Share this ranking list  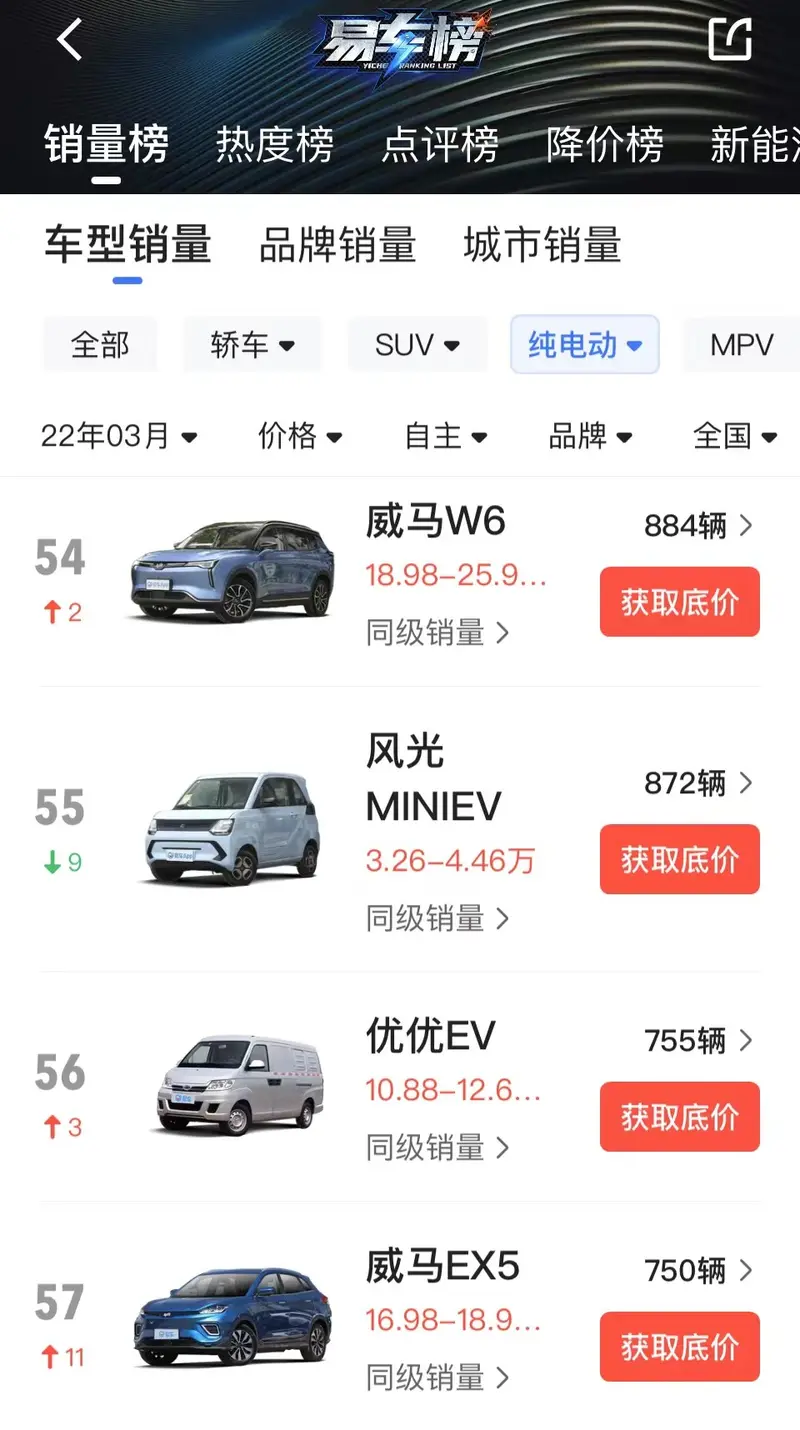[730, 39]
